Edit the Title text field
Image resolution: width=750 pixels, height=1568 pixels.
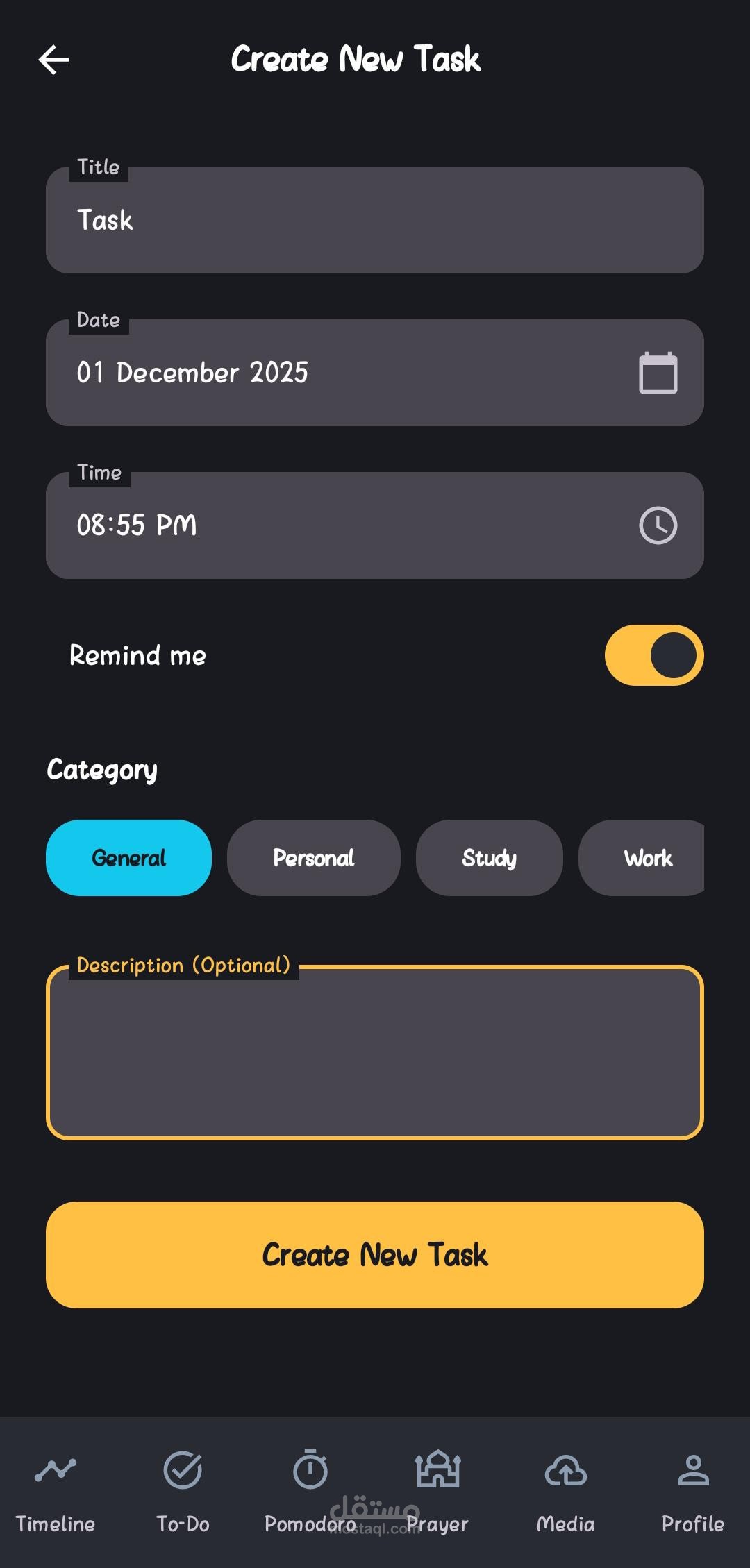[375, 220]
